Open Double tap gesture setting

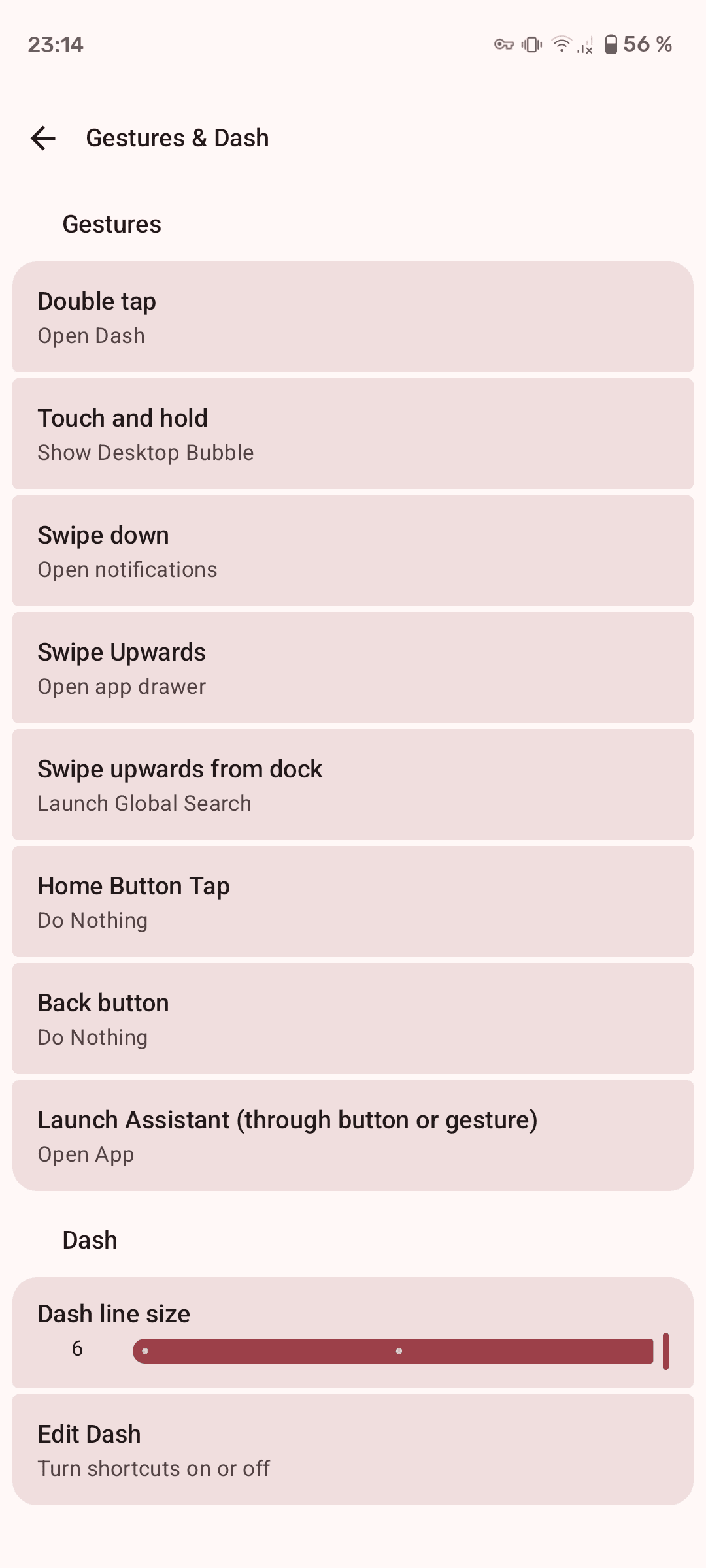pyautogui.click(x=353, y=318)
